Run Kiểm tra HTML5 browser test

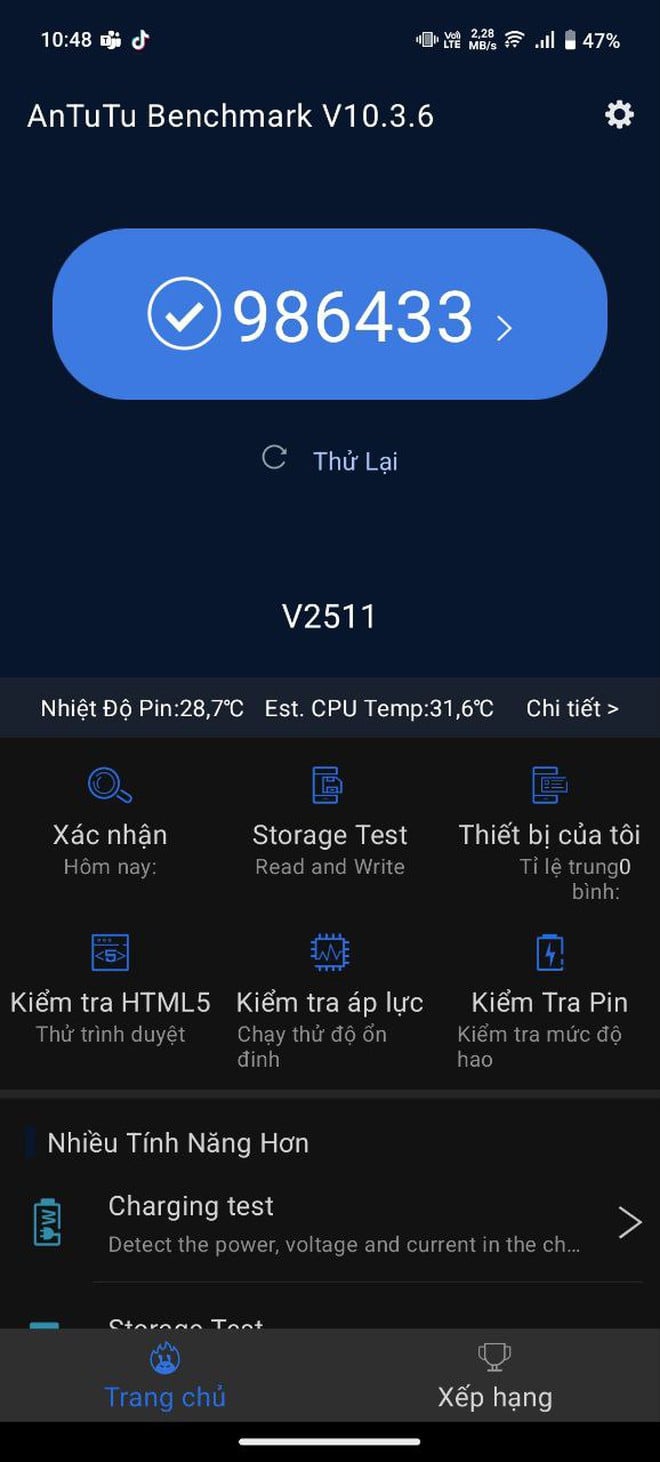pyautogui.click(x=110, y=990)
